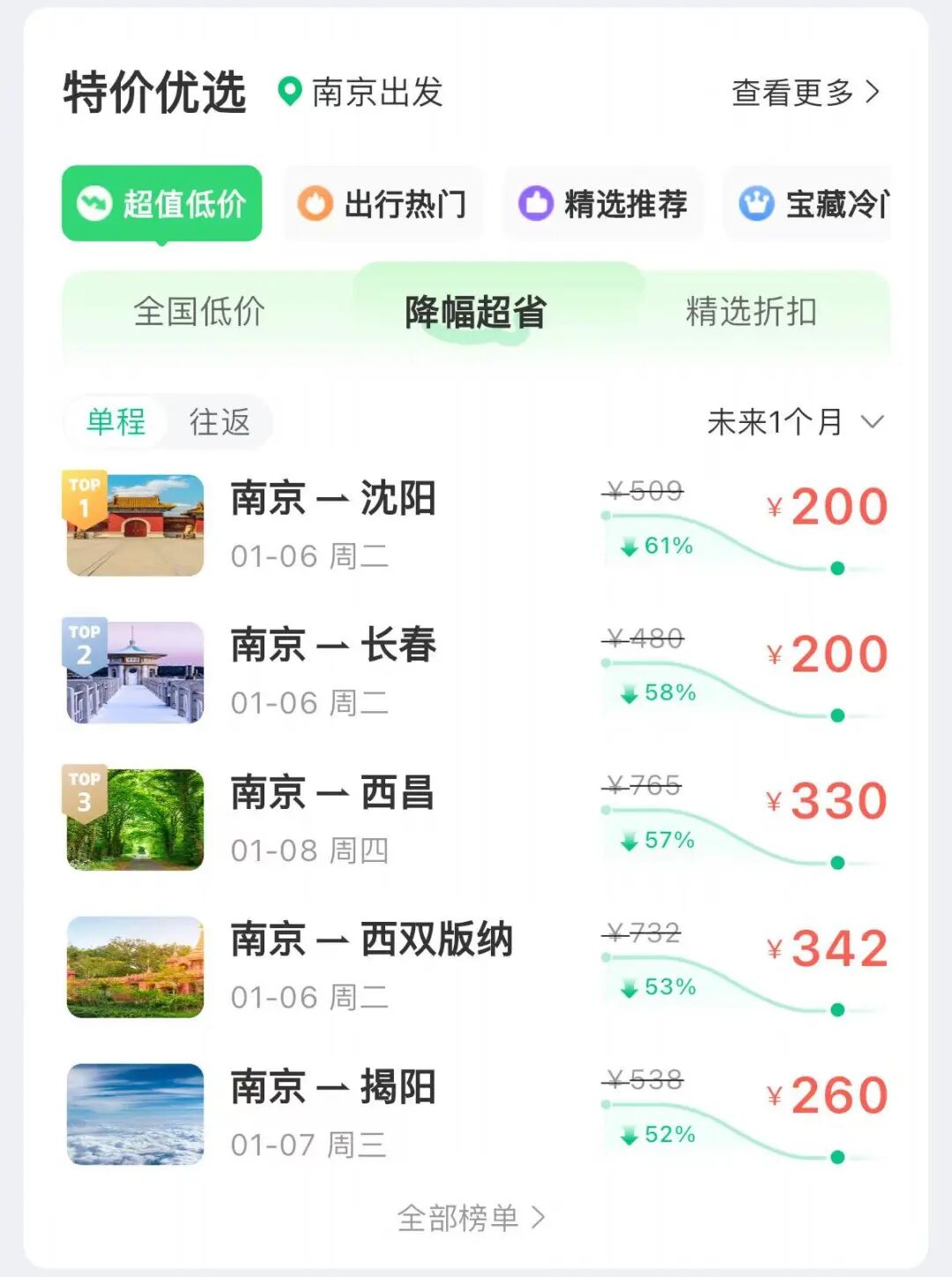This screenshot has height=1277, width=952.
Task: Expand the 未来1个月 date range dropdown
Action: pos(793,421)
